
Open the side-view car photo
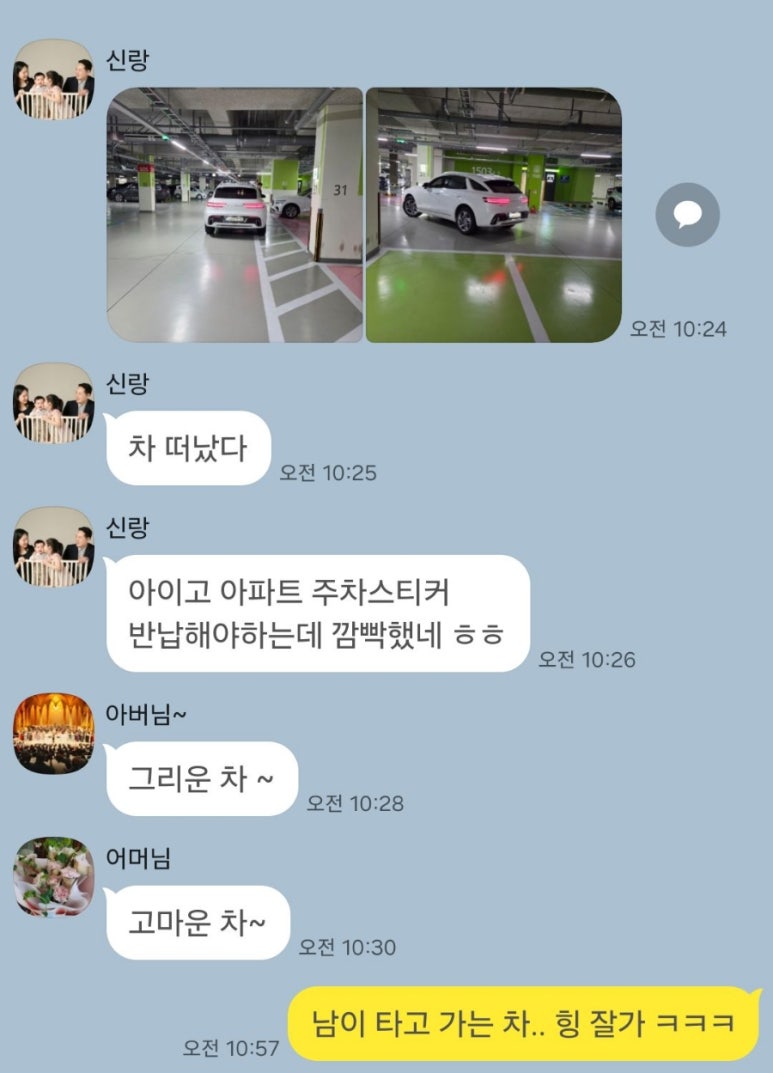click(494, 215)
